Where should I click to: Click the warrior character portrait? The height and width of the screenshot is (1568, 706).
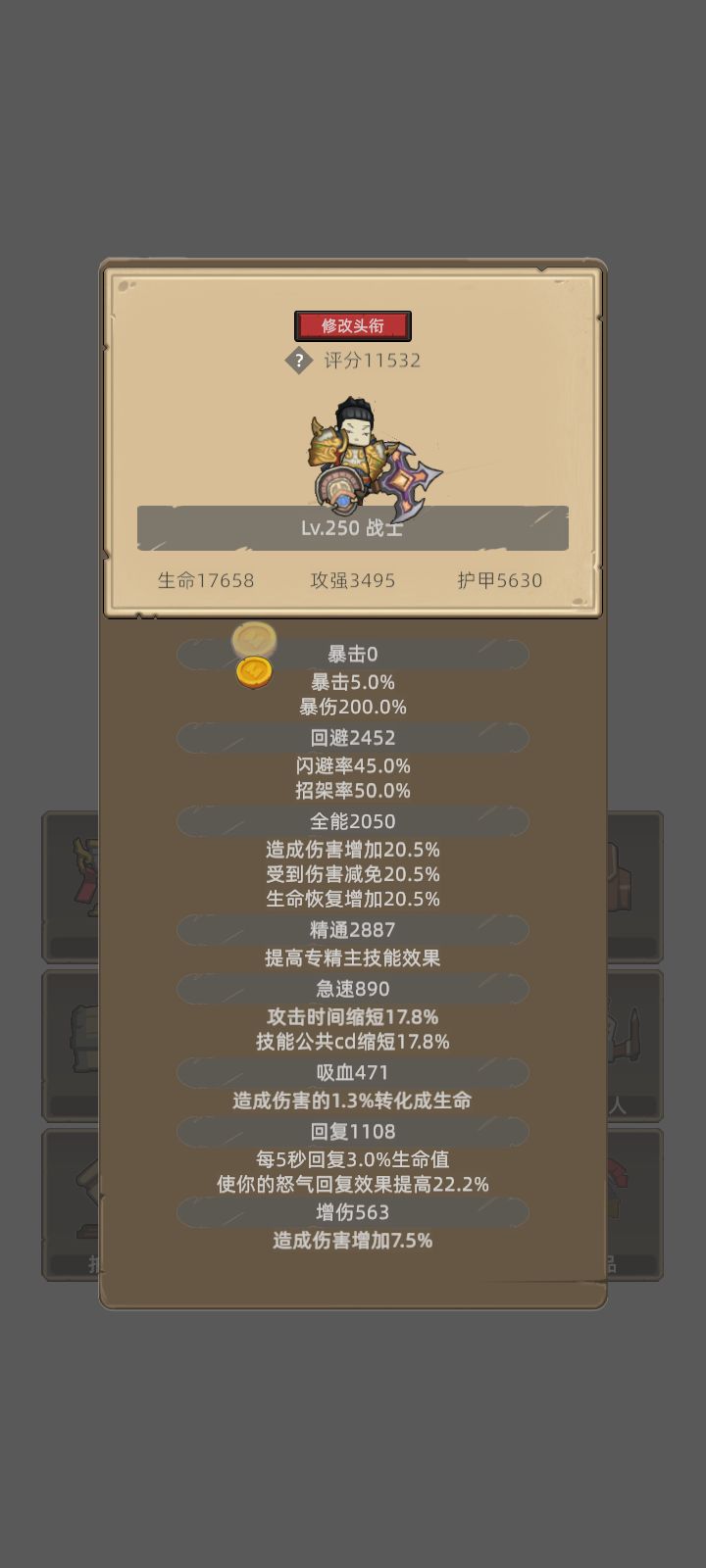[358, 456]
